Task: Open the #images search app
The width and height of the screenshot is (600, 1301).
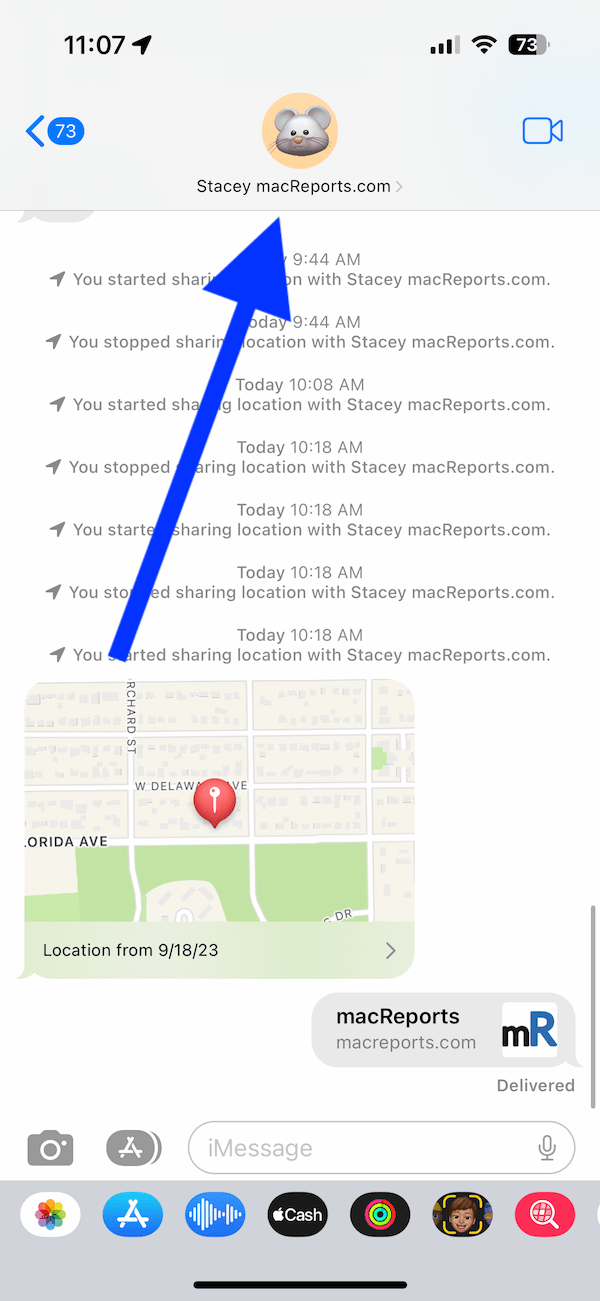Action: (544, 1215)
